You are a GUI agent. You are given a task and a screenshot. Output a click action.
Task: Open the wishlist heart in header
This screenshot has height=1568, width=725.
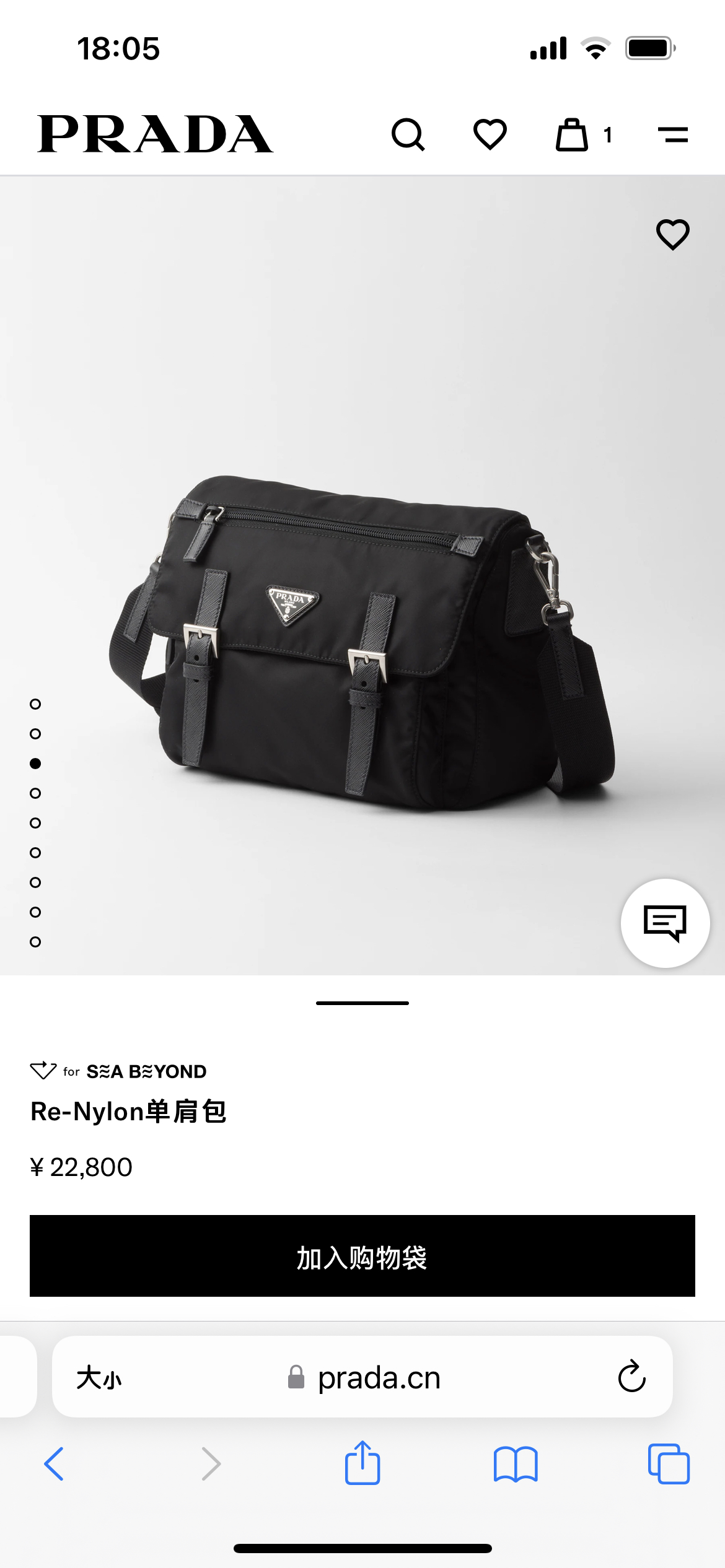coord(490,134)
